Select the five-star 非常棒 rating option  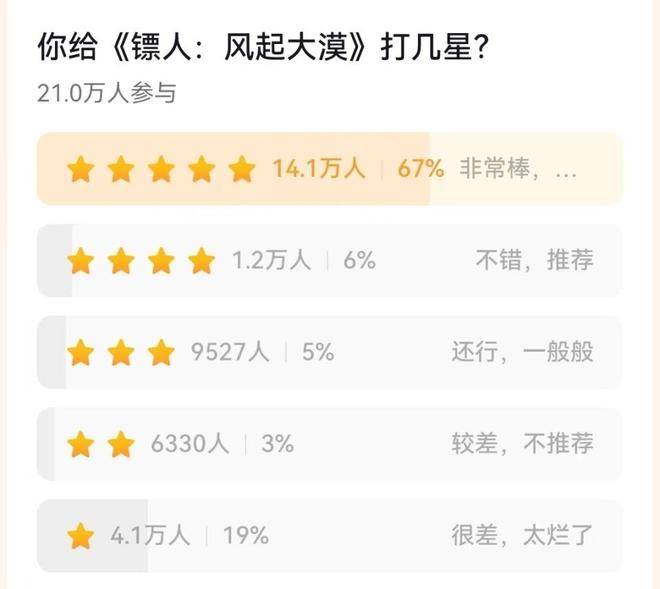[330, 169]
